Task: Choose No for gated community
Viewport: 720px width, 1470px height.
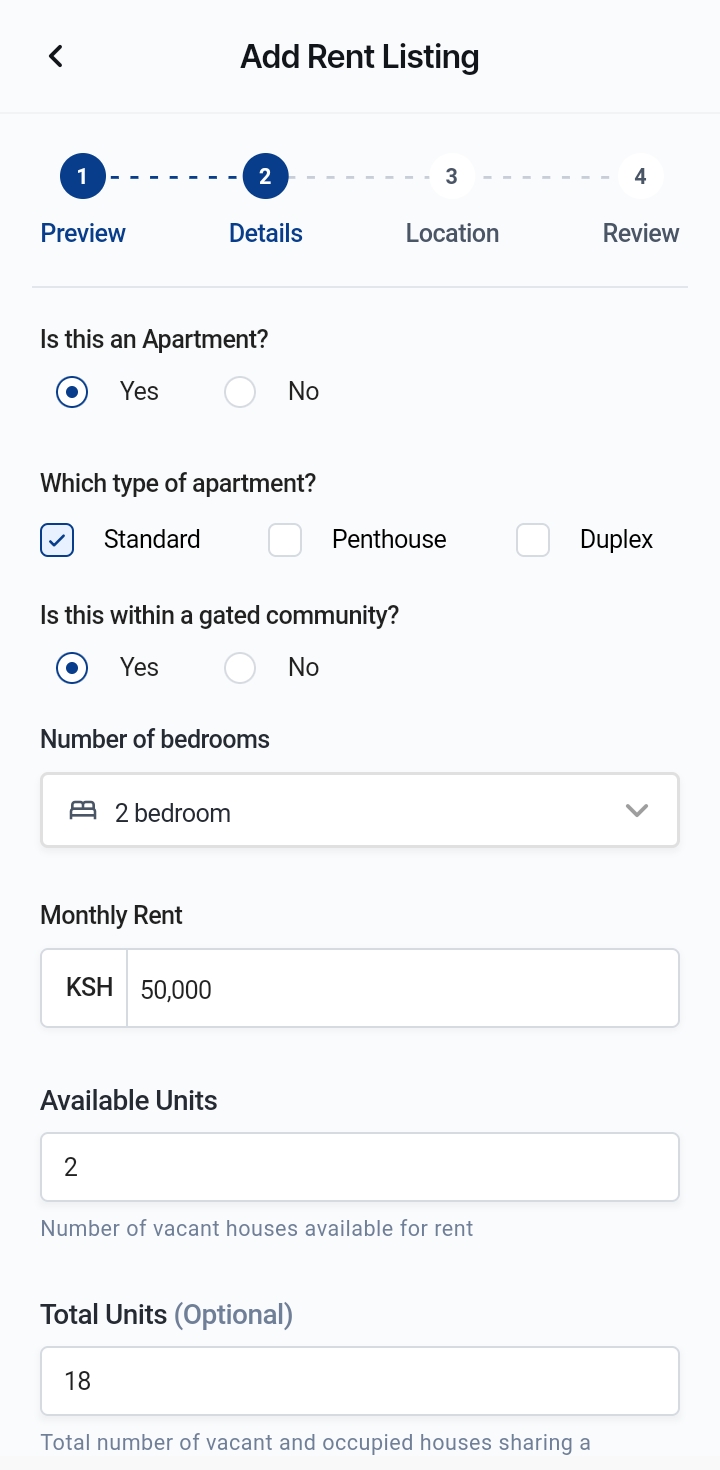Action: [x=240, y=668]
